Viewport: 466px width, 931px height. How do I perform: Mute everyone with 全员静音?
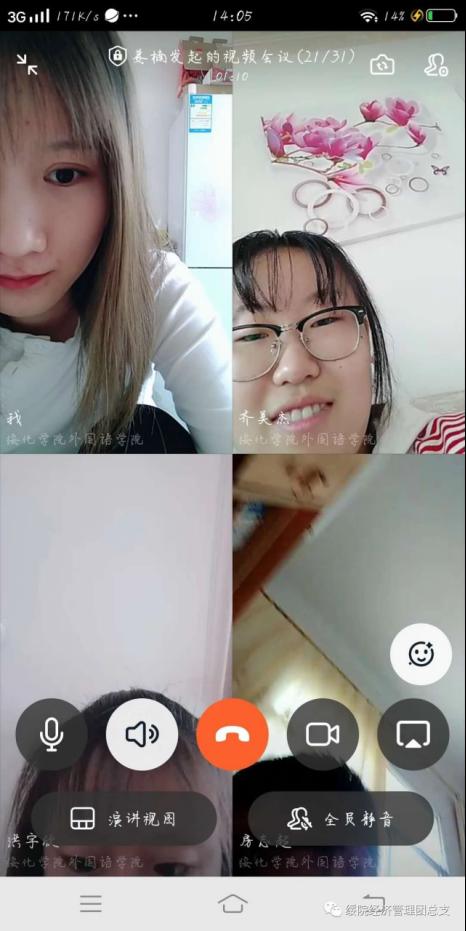(x=341, y=819)
